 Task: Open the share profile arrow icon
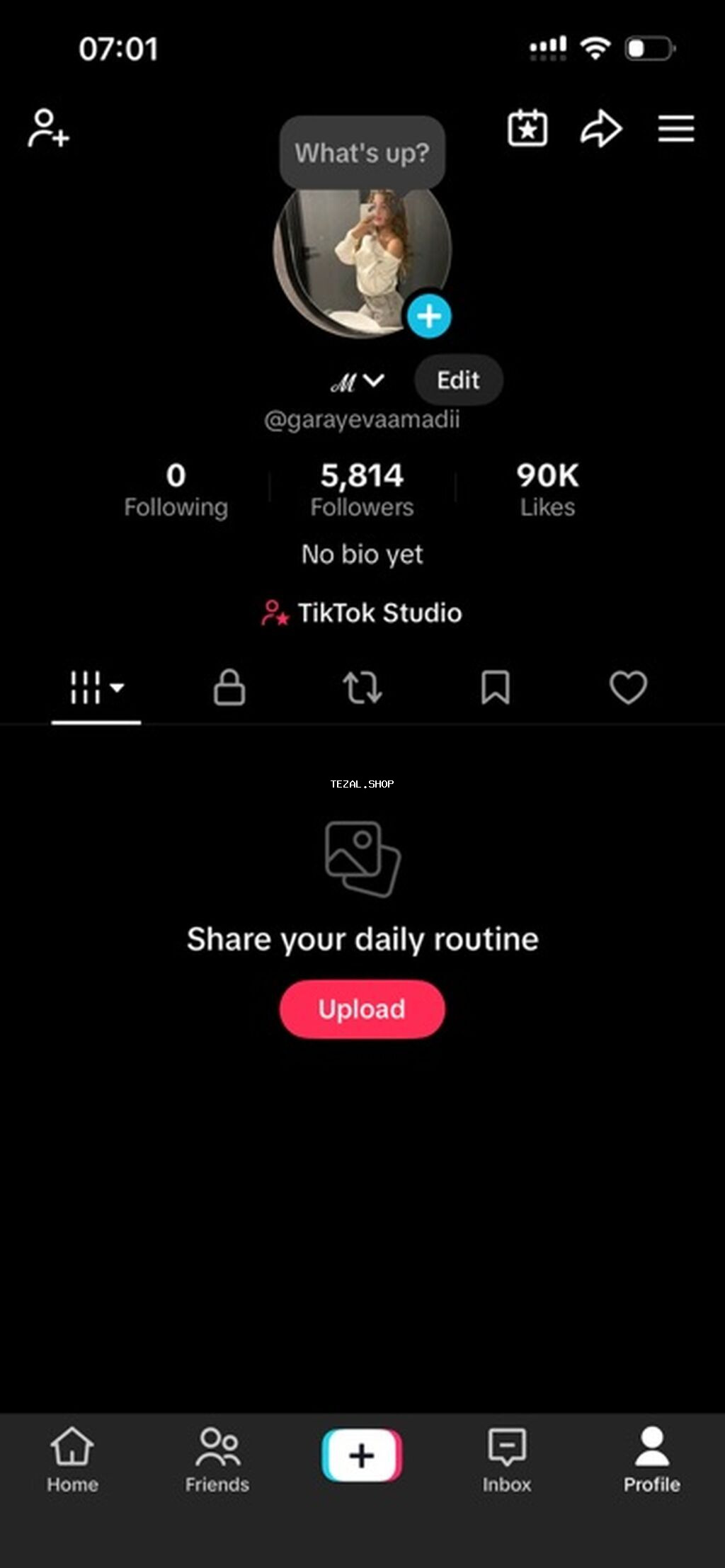coord(601,130)
